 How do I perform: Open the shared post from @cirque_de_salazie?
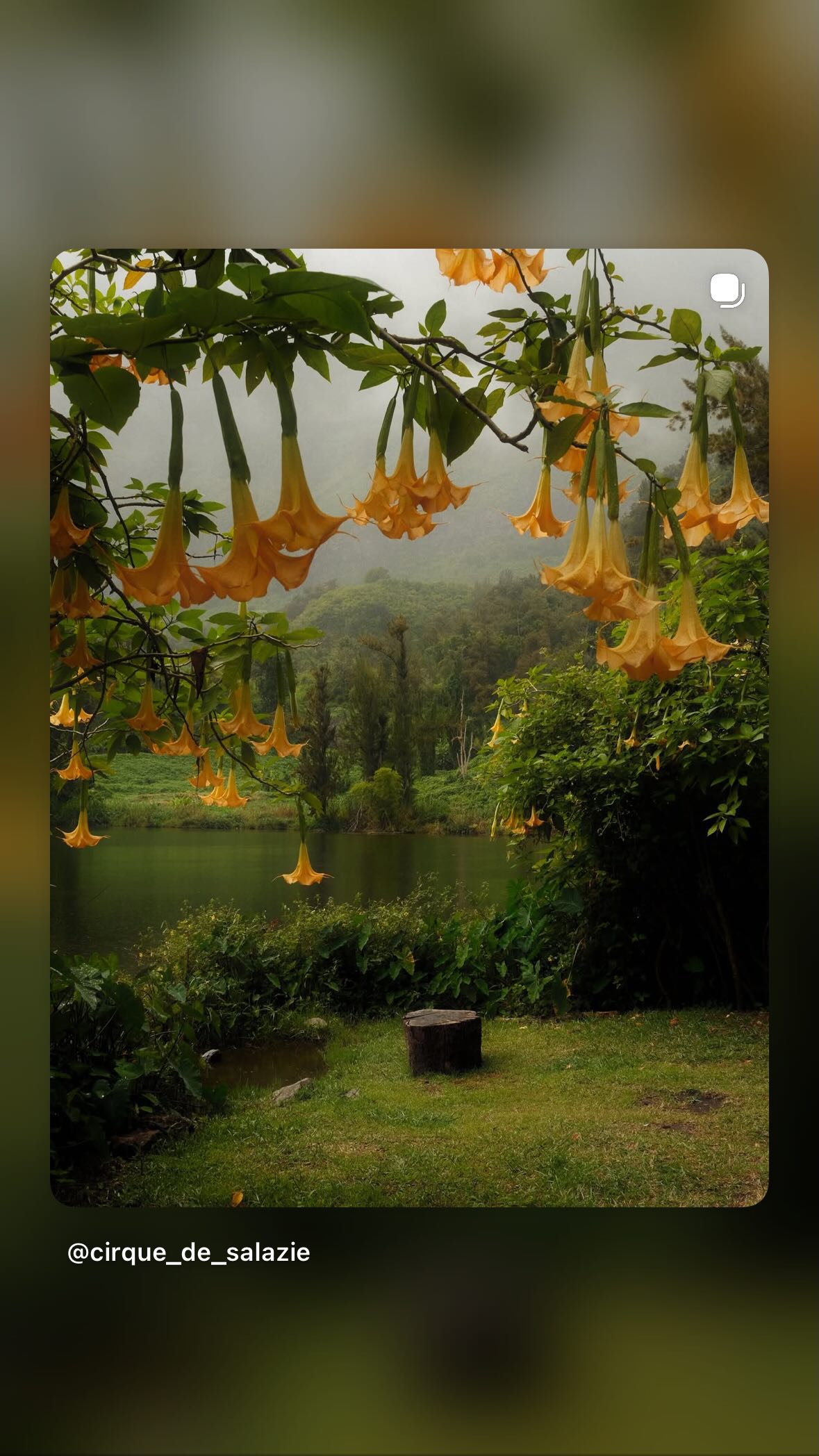409,727
